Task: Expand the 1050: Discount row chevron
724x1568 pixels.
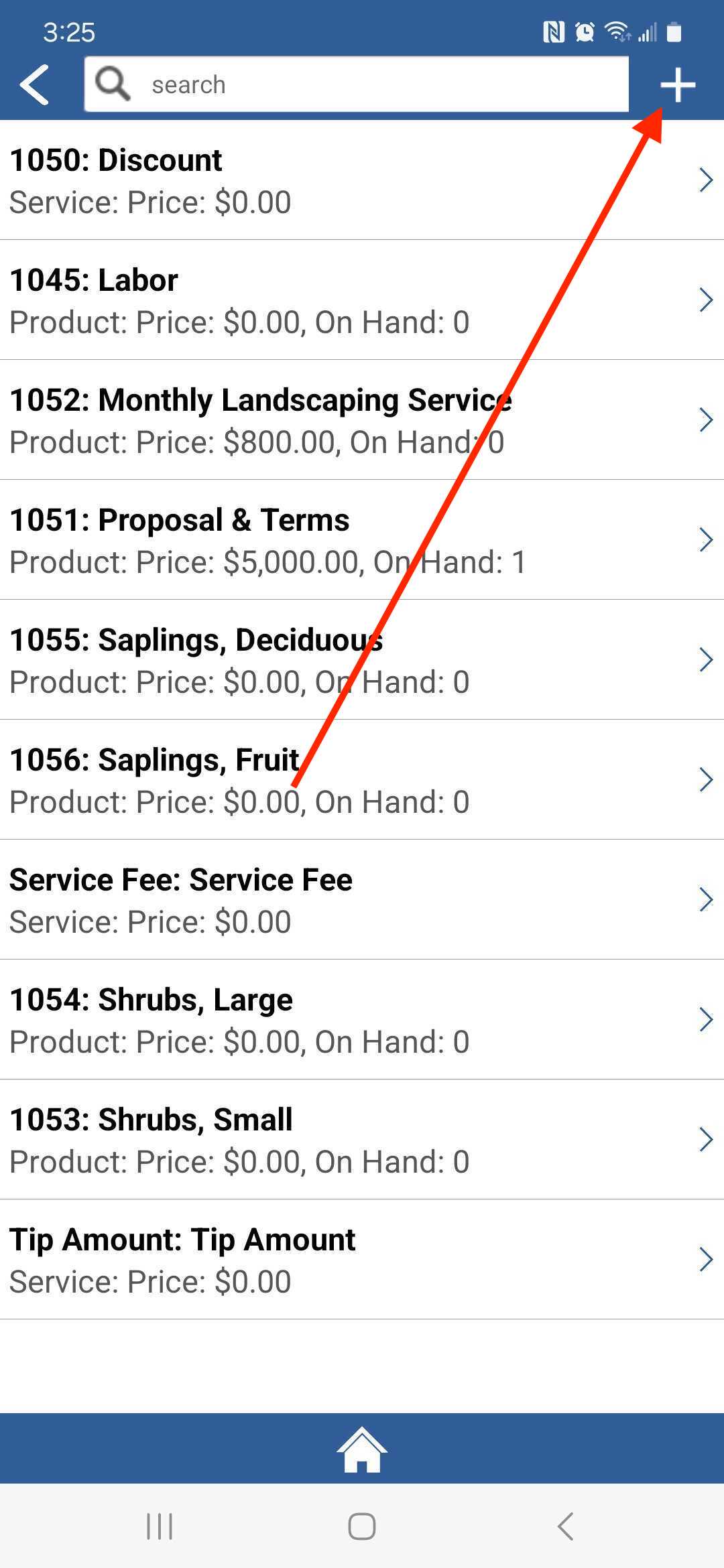Action: (706, 180)
